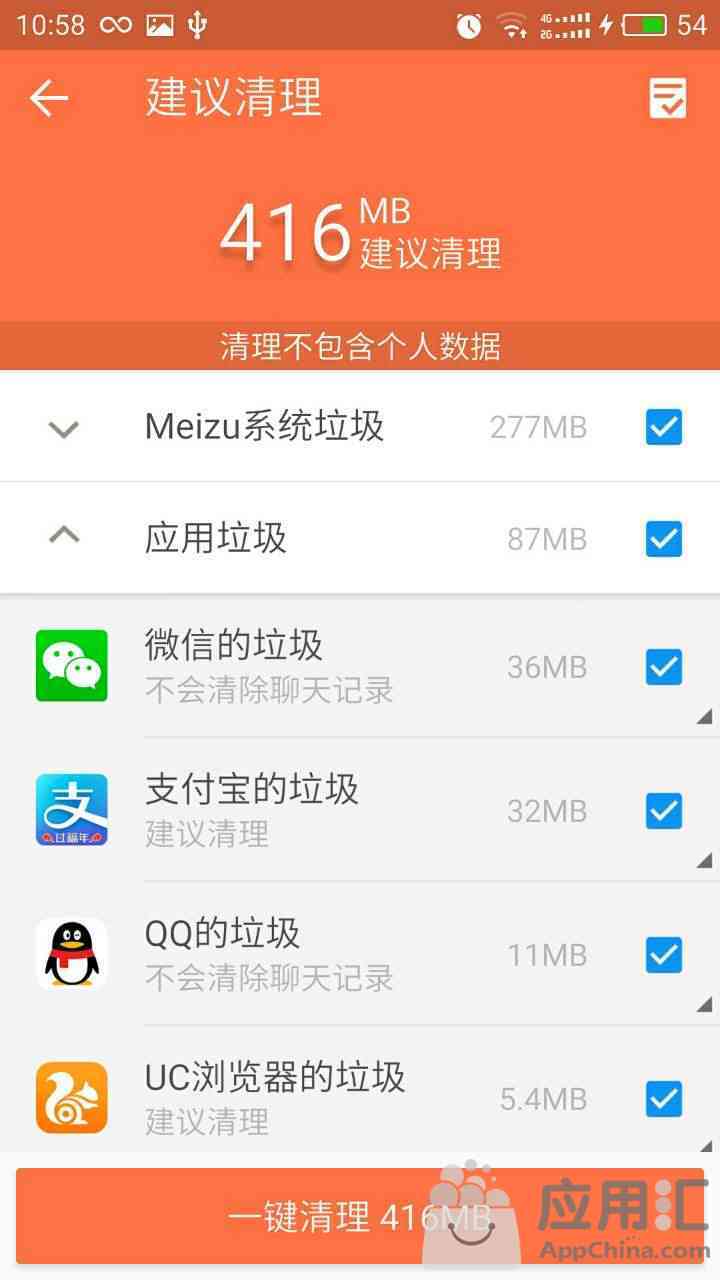
Task: Uncheck the 应用垃圾 checkbox
Action: [664, 539]
